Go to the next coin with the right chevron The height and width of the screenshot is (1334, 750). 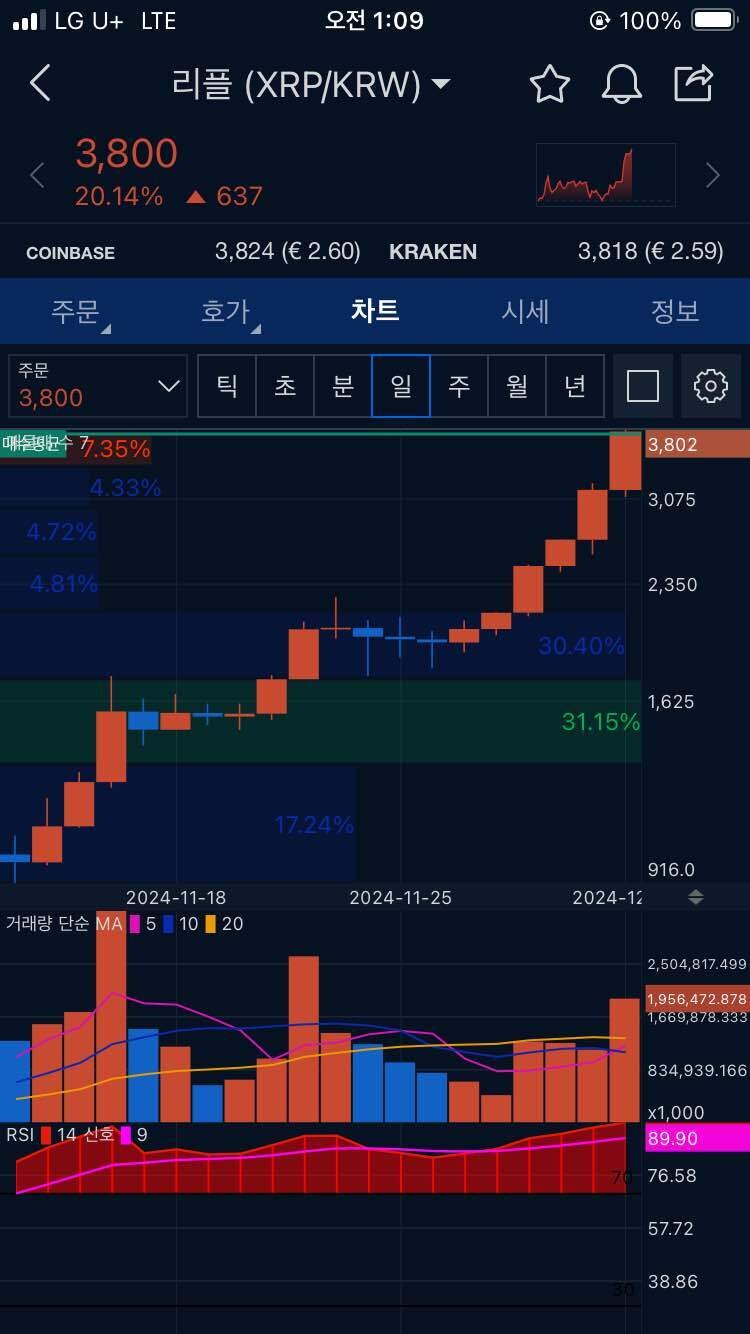(712, 176)
